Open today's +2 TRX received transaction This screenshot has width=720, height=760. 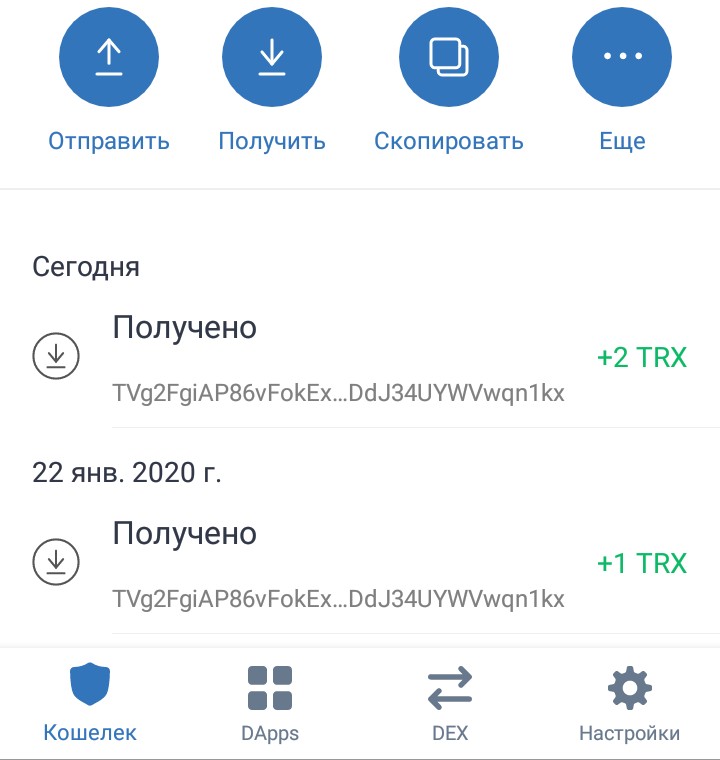[360, 358]
